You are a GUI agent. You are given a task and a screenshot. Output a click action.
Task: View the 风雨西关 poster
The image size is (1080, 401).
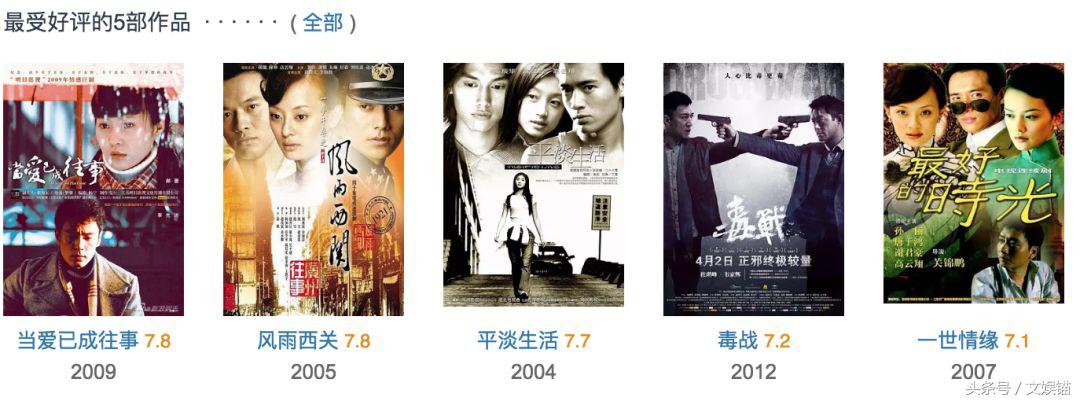point(313,189)
